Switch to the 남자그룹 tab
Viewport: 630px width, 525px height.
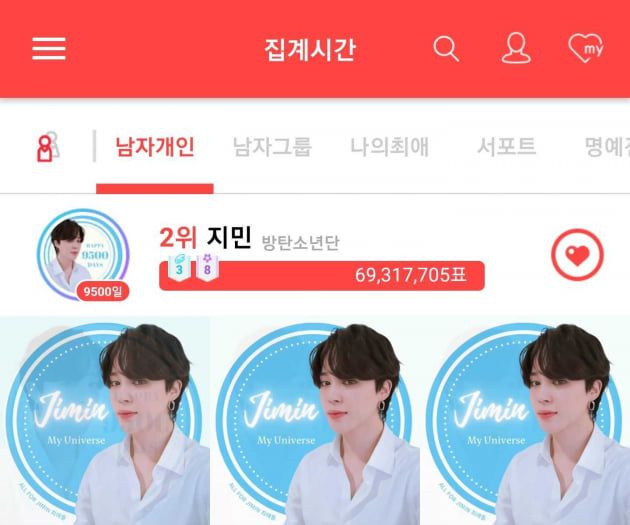(272, 148)
